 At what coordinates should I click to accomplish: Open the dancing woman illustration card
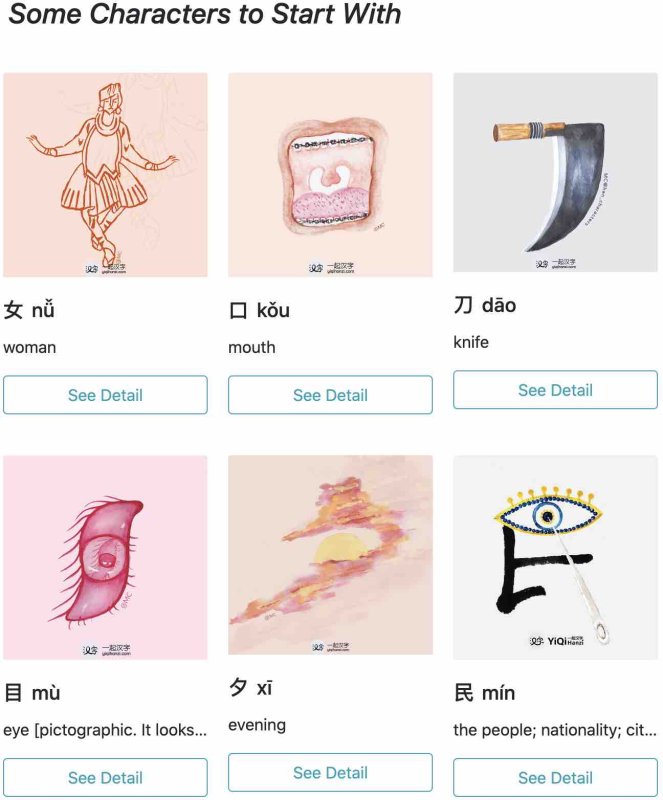pyautogui.click(x=105, y=175)
